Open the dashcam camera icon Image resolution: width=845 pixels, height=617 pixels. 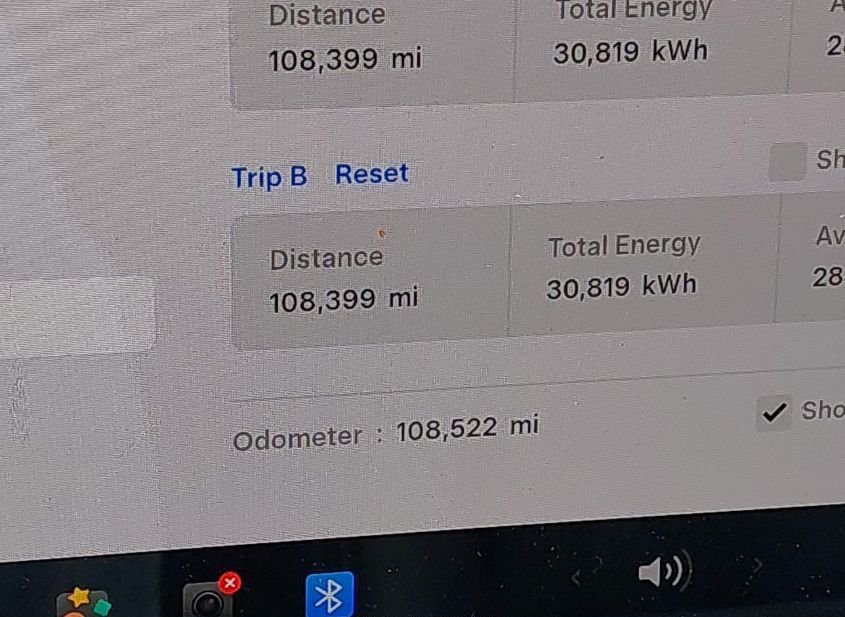pyautogui.click(x=208, y=601)
